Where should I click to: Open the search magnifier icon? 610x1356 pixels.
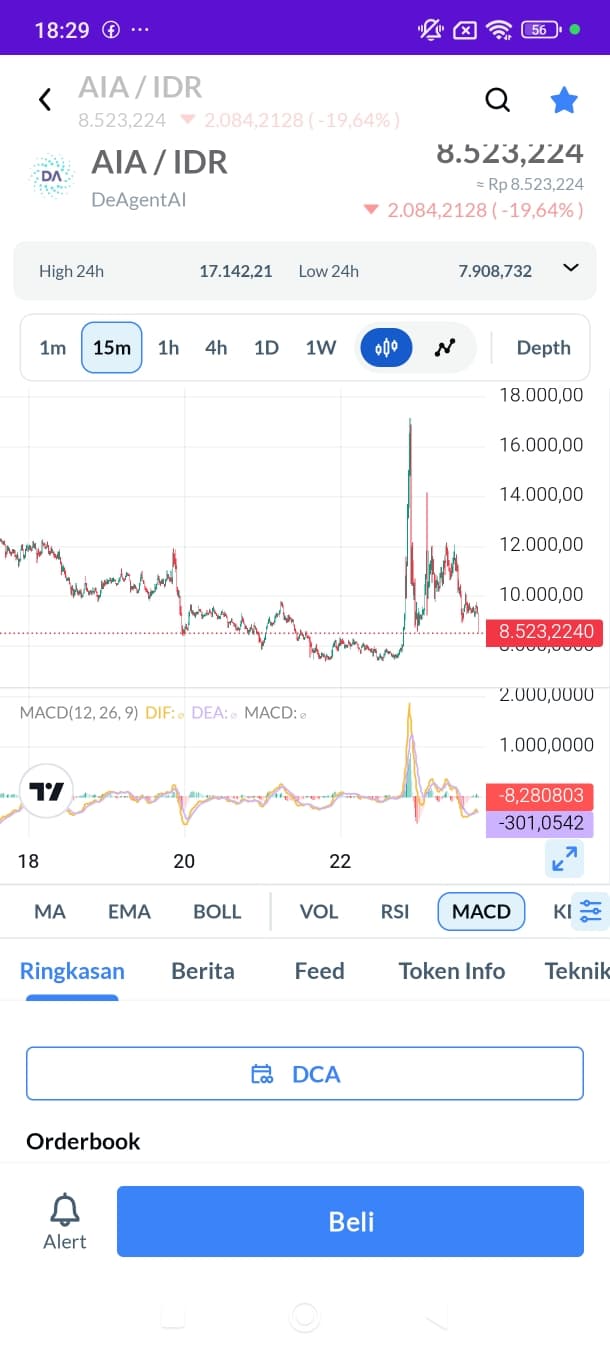(497, 99)
